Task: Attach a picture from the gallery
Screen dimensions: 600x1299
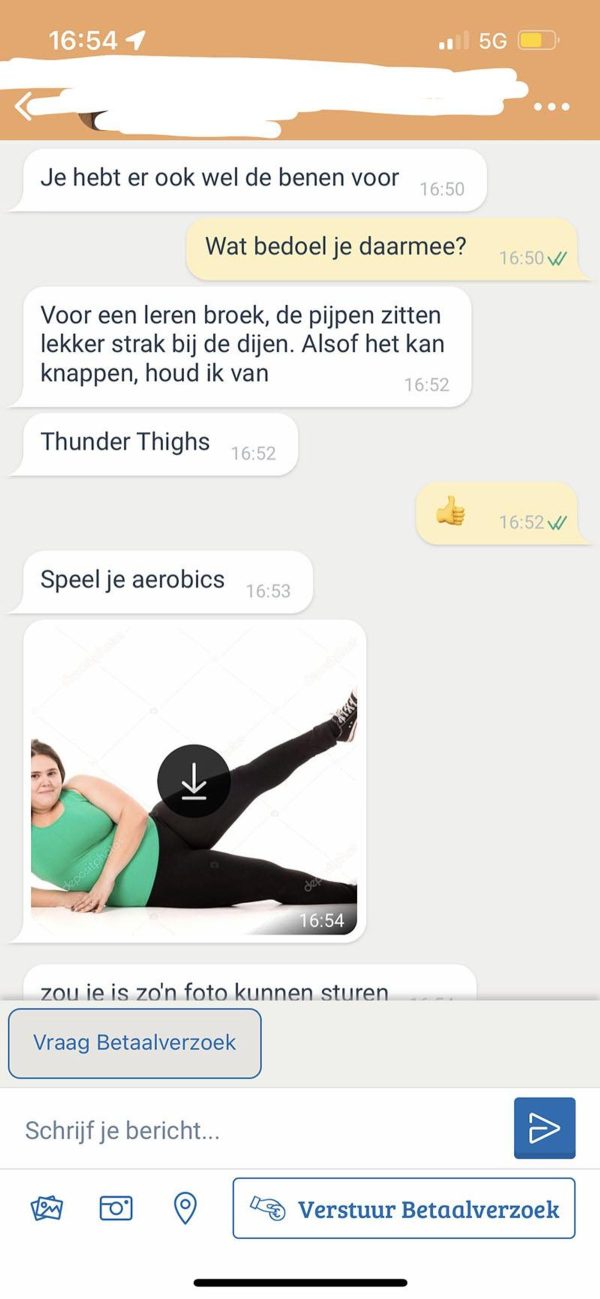Action: coord(47,1209)
